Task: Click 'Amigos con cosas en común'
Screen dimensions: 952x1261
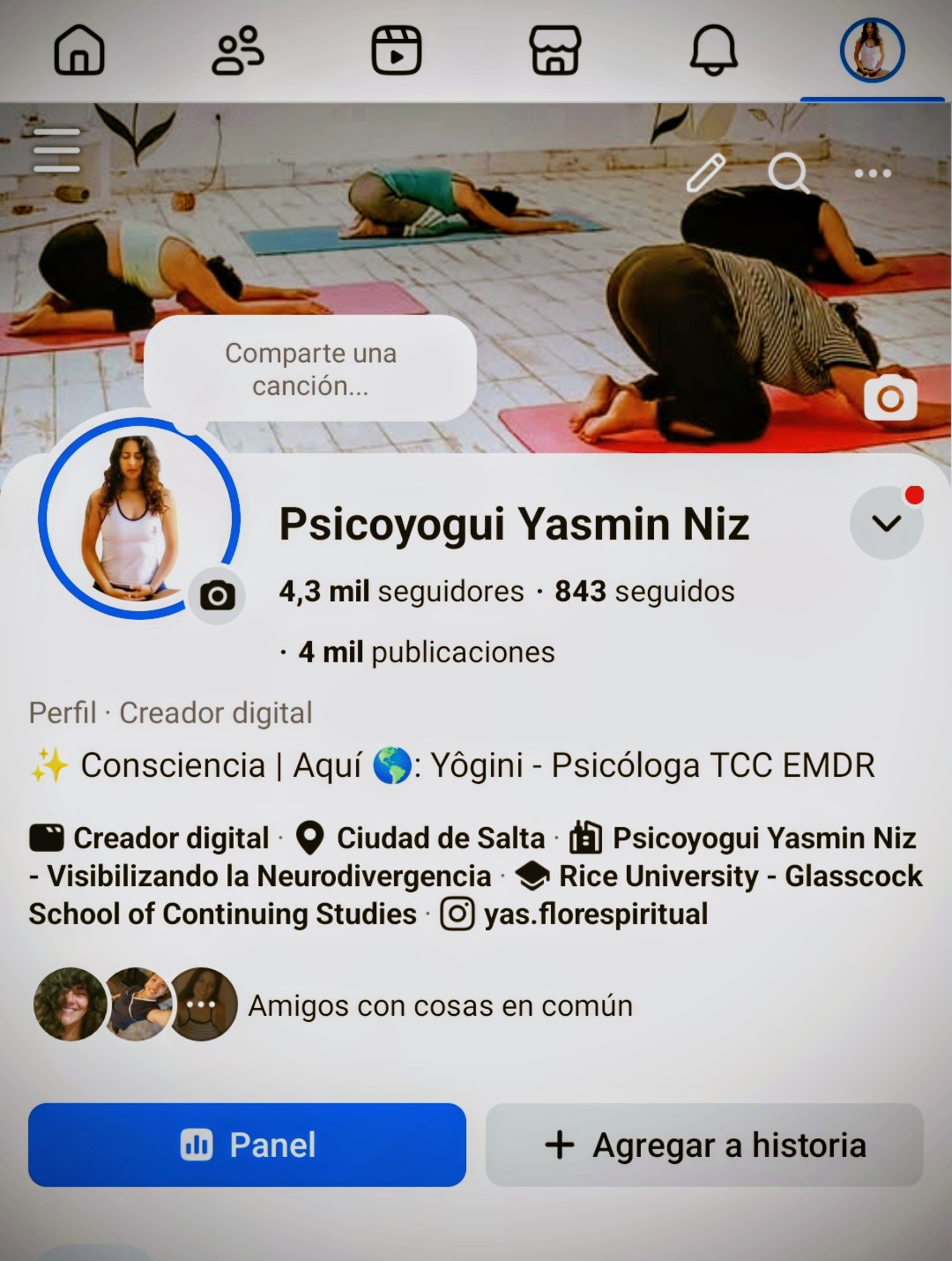Action: (x=440, y=1005)
